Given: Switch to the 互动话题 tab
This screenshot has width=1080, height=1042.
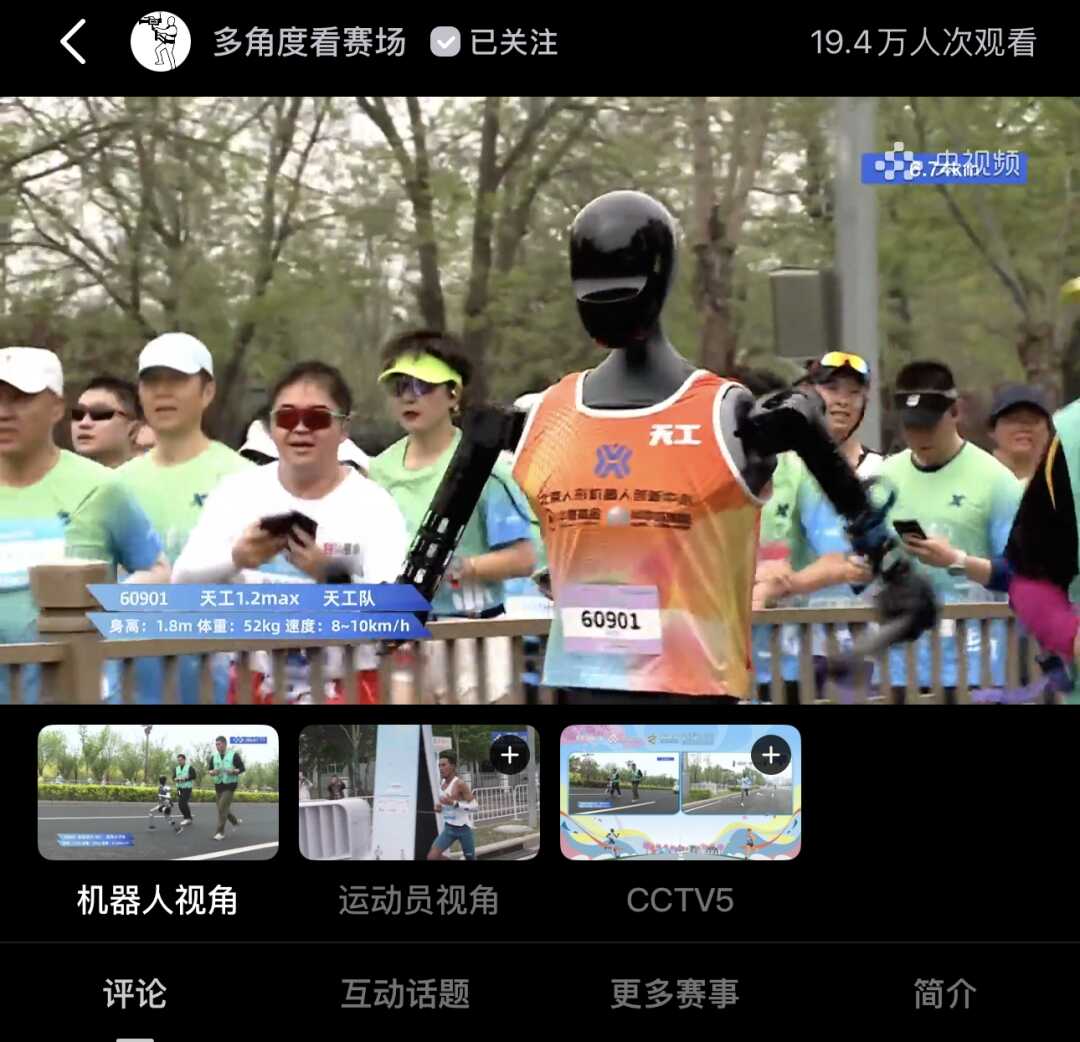Looking at the screenshot, I should tap(405, 994).
